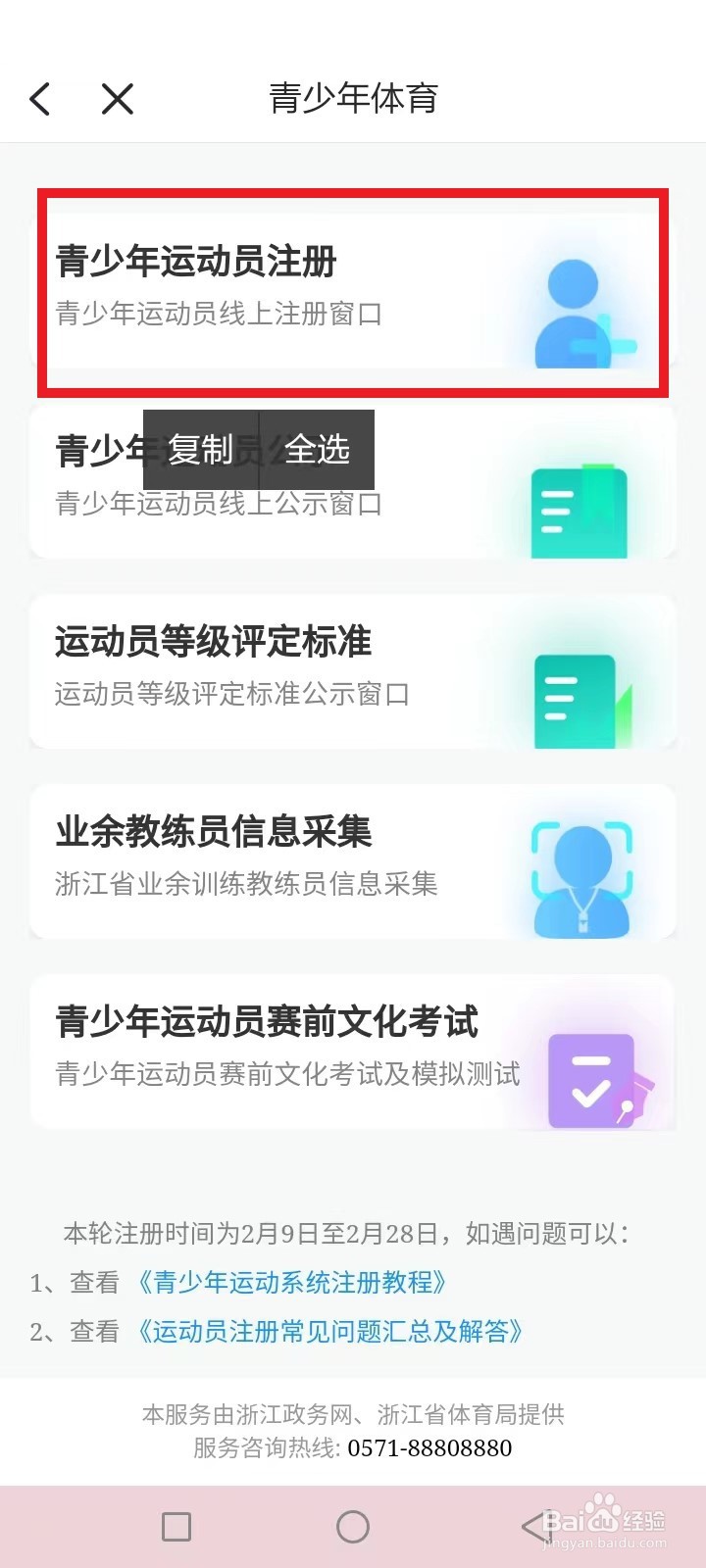Open the recent apps square navigation icon
The image size is (706, 1568).
[x=176, y=1526]
